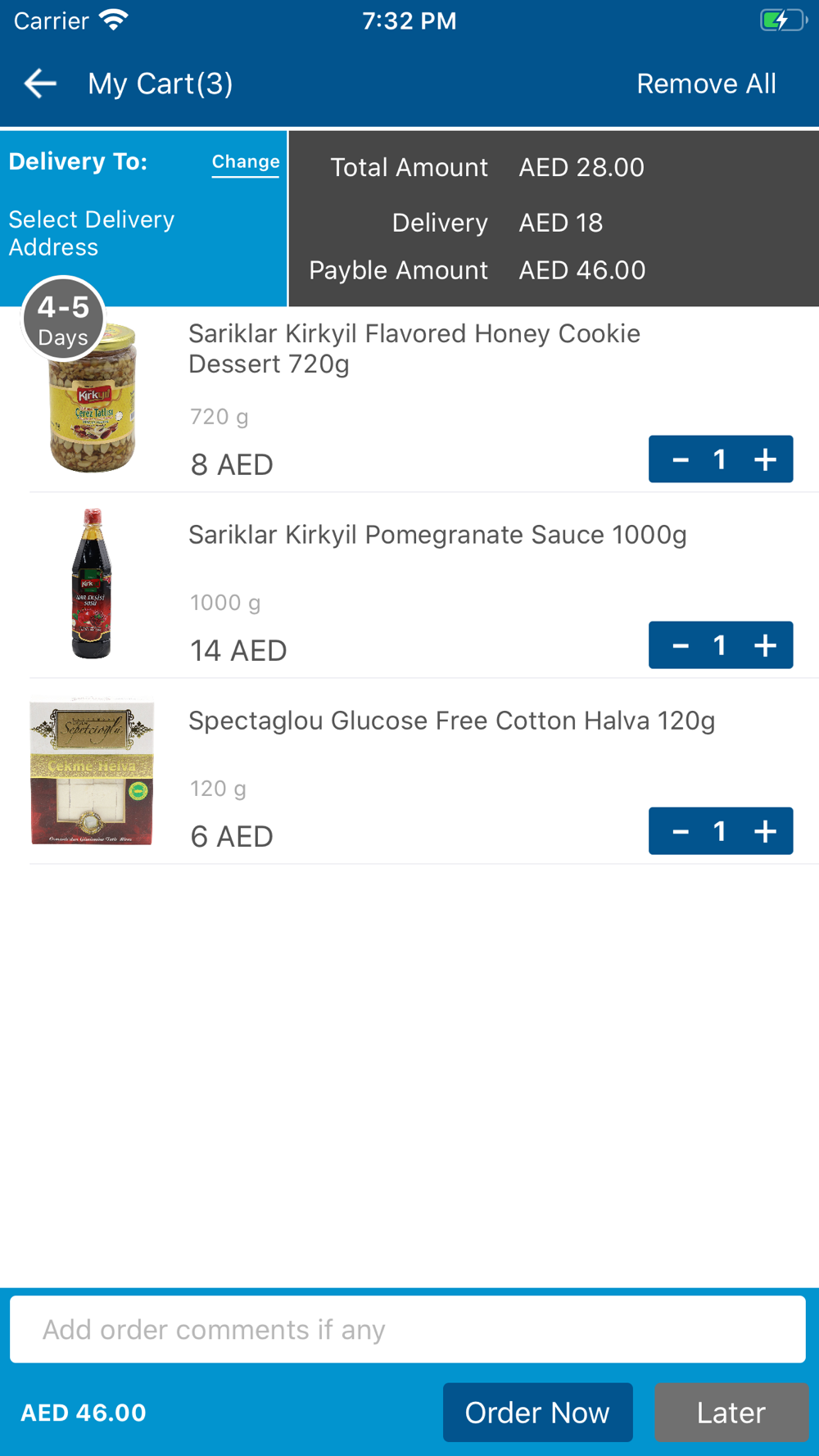The width and height of the screenshot is (819, 1456).
Task: Tap Change to edit delivery address
Action: click(x=246, y=162)
